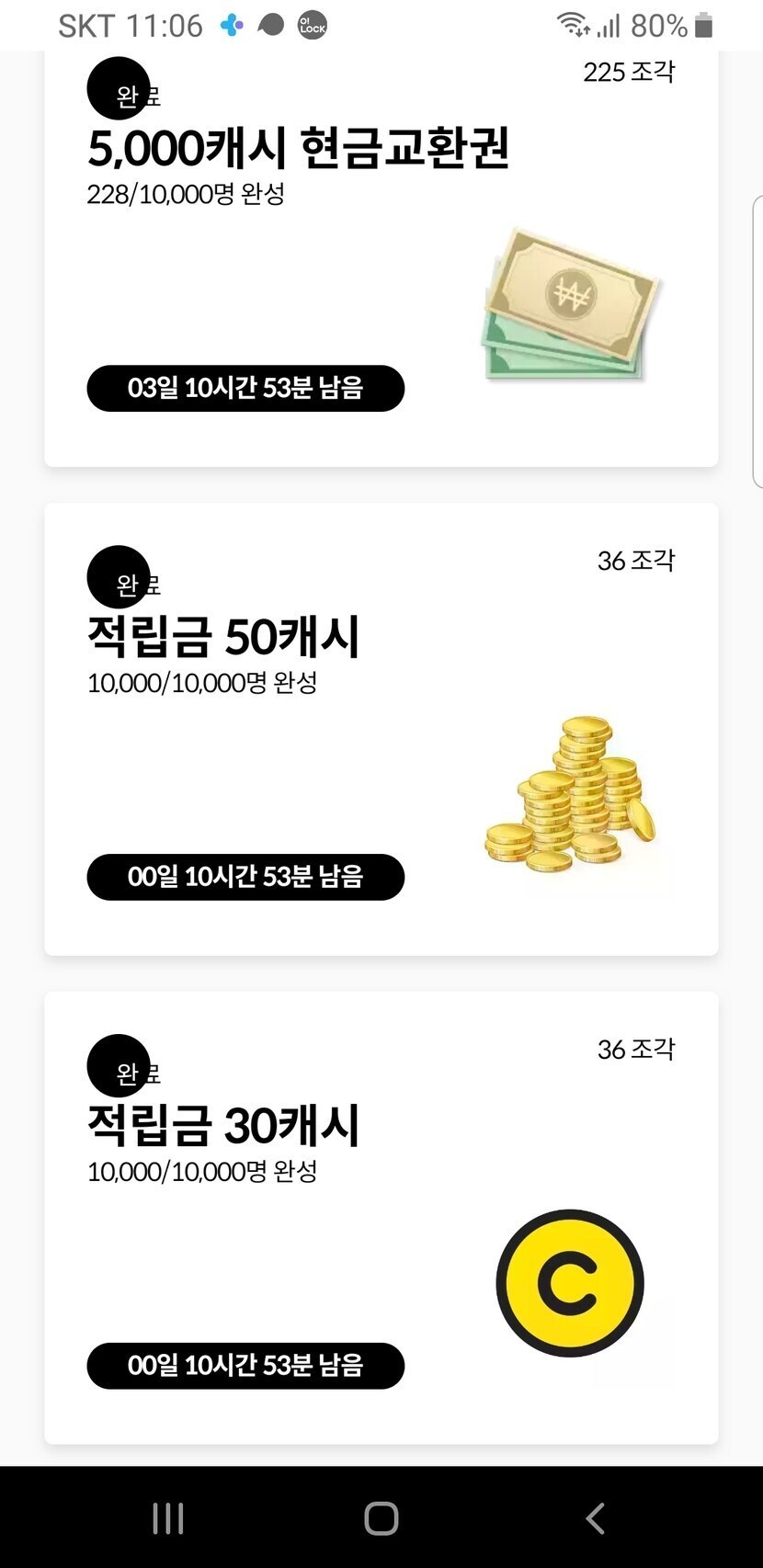Open the 적립금 50캐시 reward card

[x=381, y=728]
